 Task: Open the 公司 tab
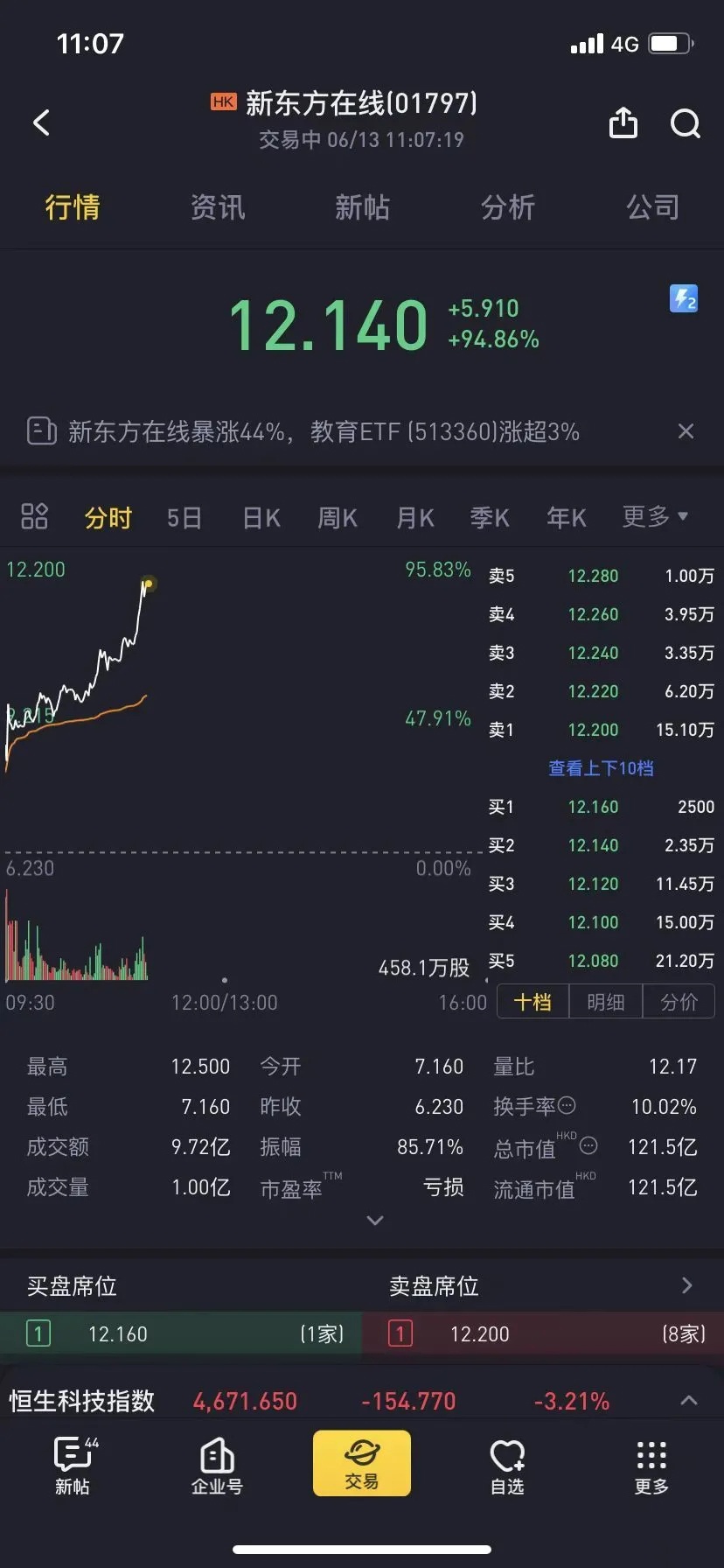[x=652, y=207]
